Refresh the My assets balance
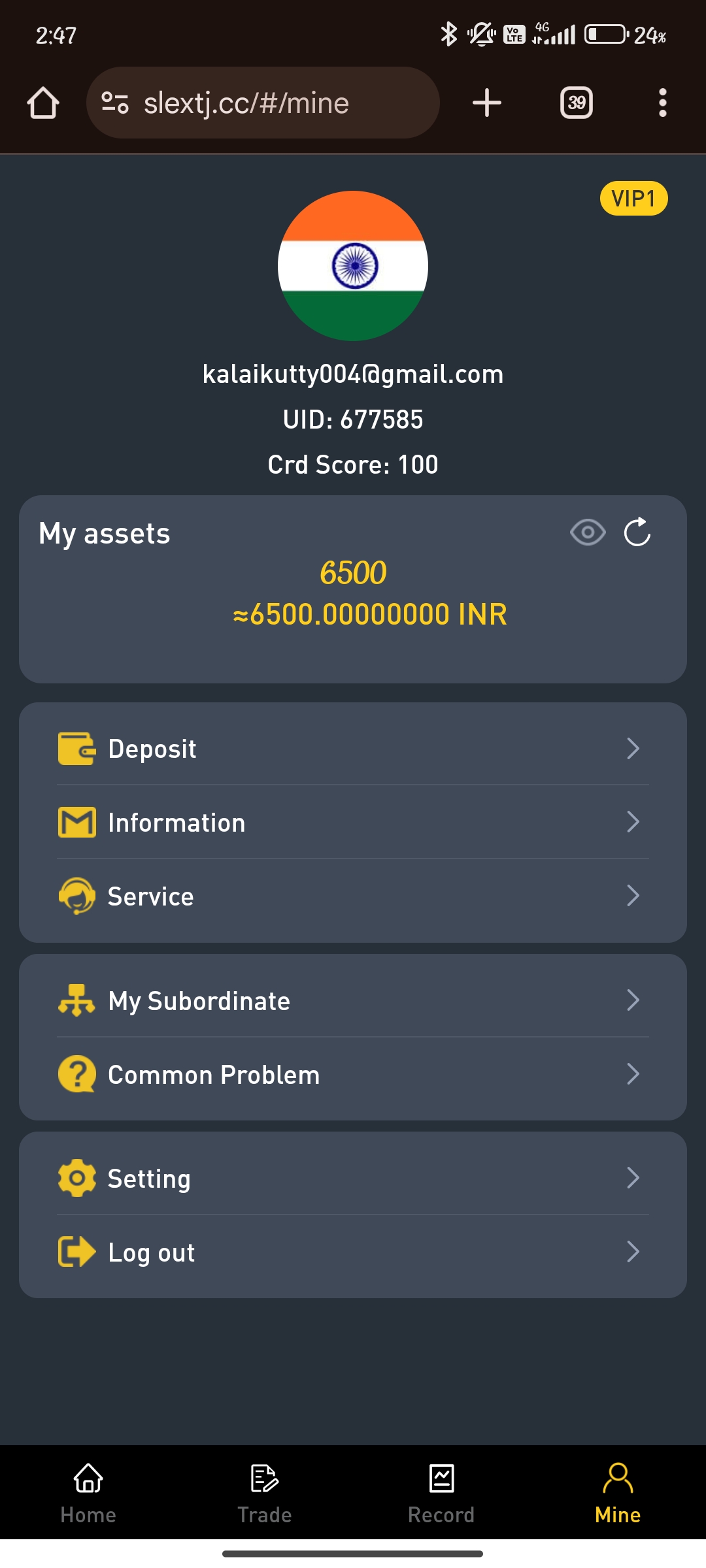706x1568 pixels. click(x=637, y=532)
